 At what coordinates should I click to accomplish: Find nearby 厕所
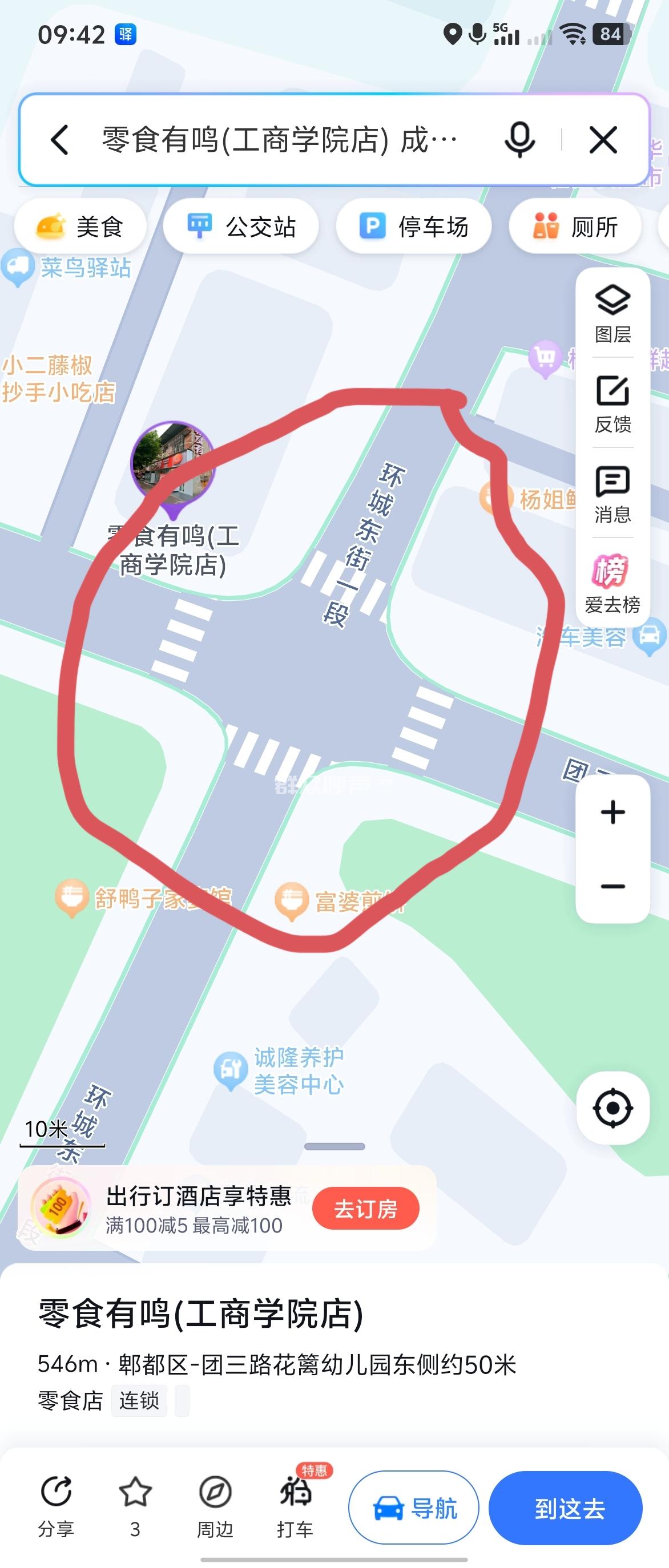click(x=575, y=227)
